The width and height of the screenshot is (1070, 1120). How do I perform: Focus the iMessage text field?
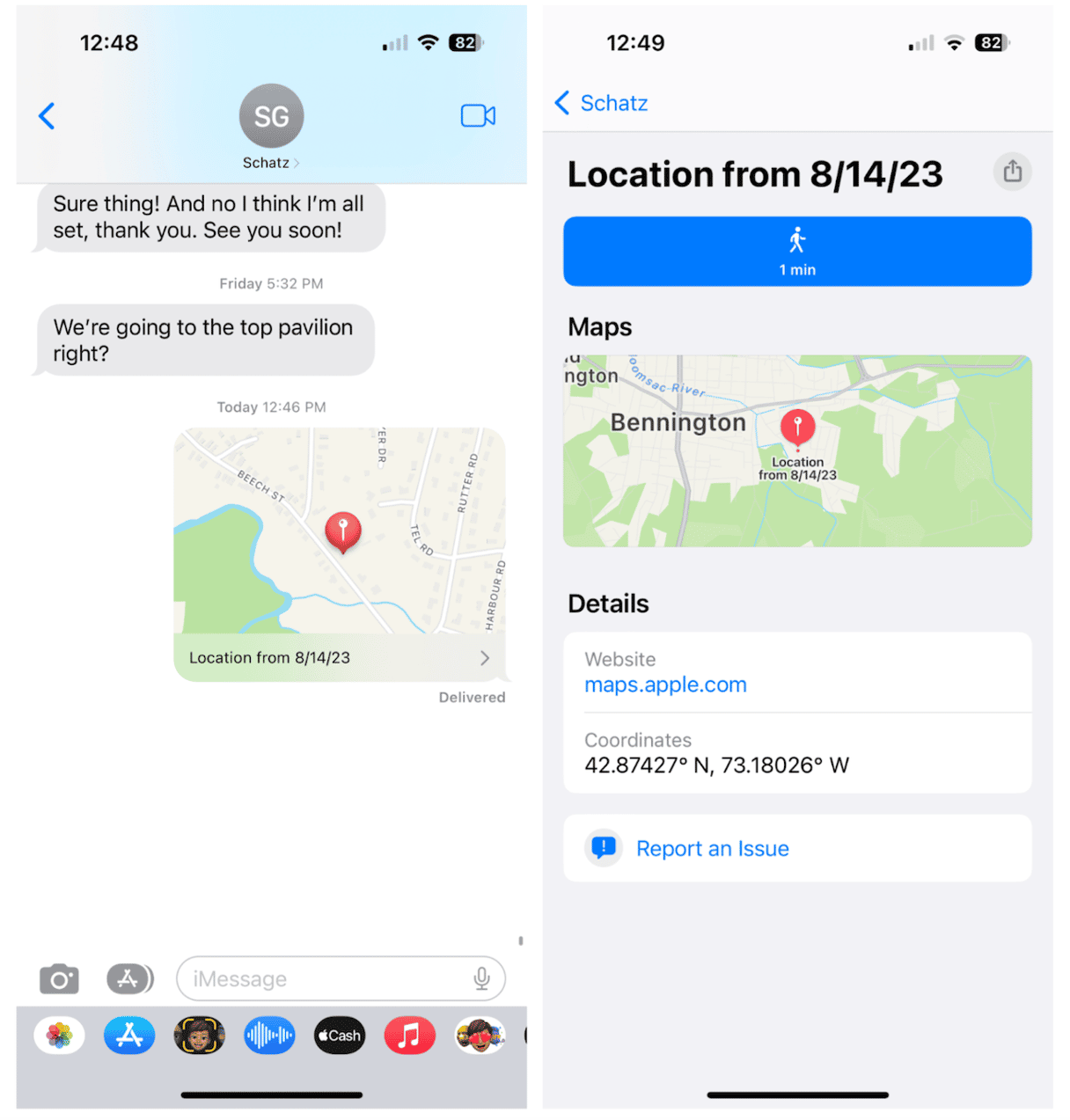[x=326, y=979]
